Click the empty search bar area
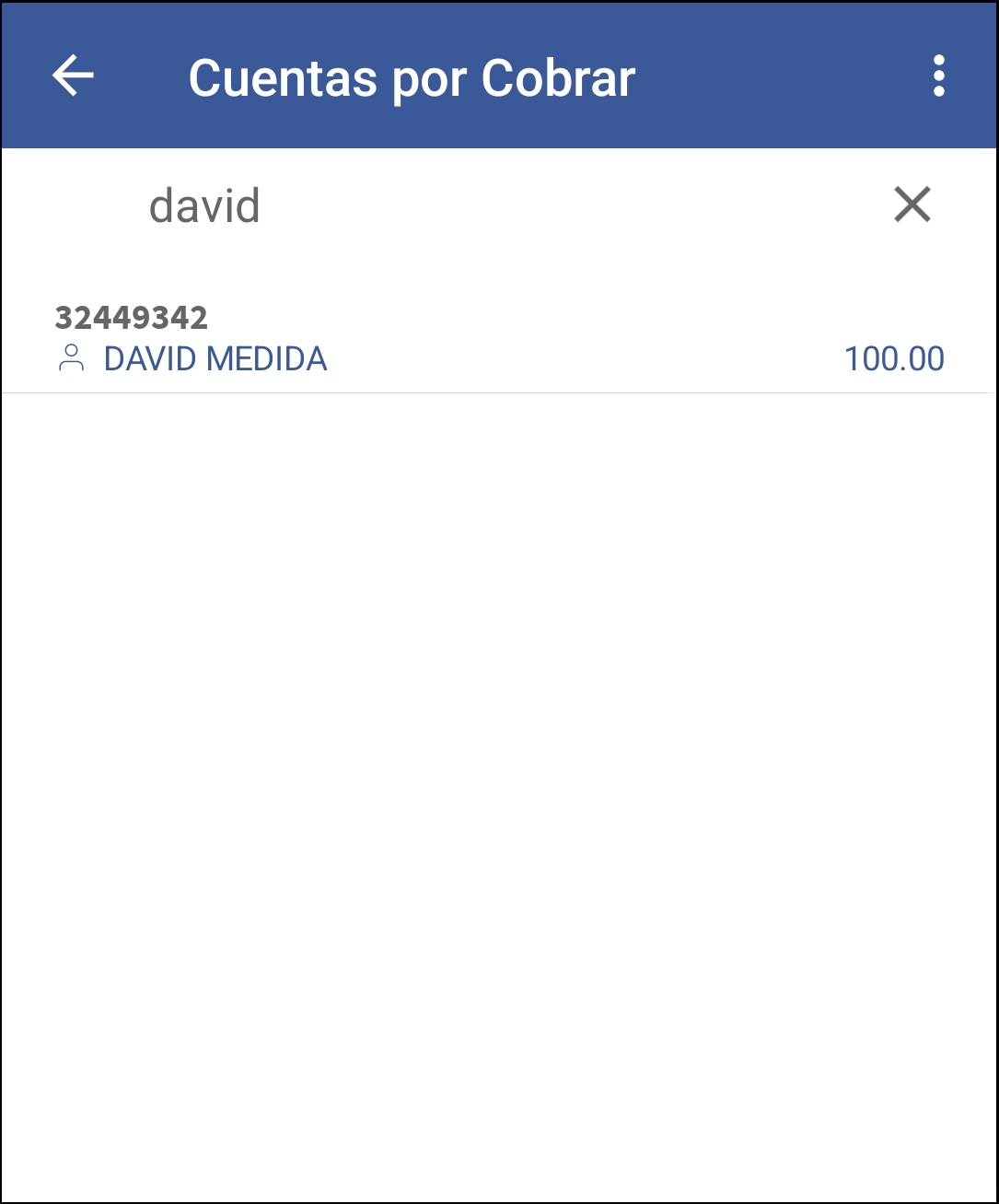 pos(552,205)
